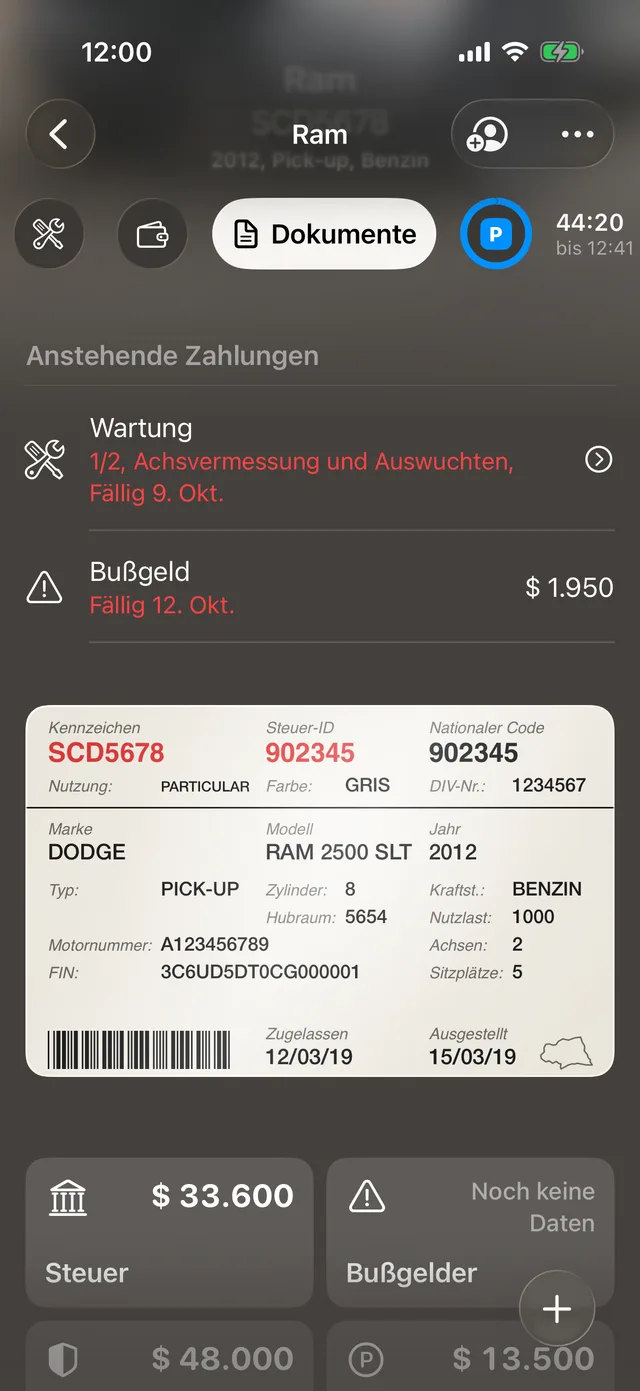Image resolution: width=640 pixels, height=1391 pixels.
Task: Tap the plus floating button
Action: 557,1309
